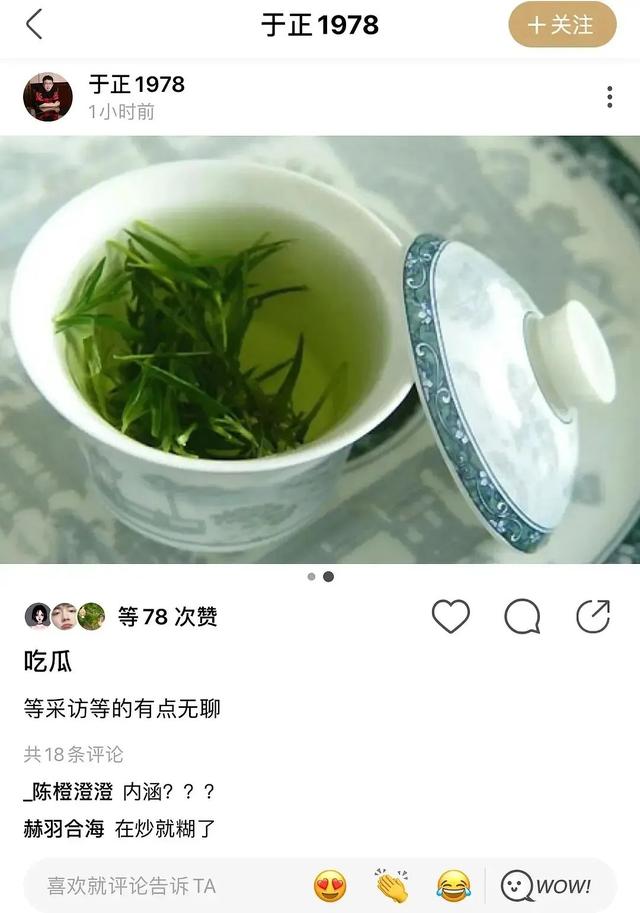Open the tea cup photo full screen

(320, 350)
